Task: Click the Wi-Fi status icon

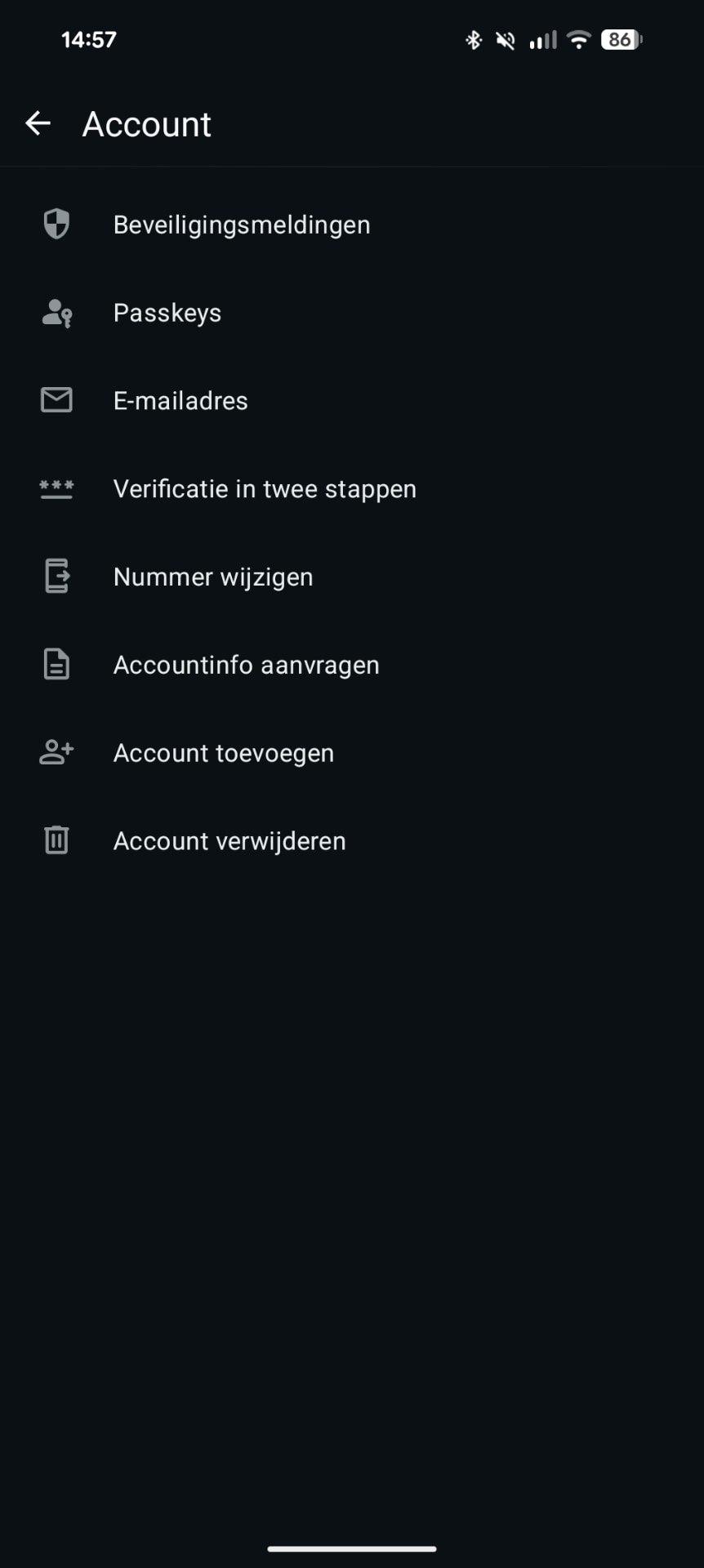Action: click(579, 39)
